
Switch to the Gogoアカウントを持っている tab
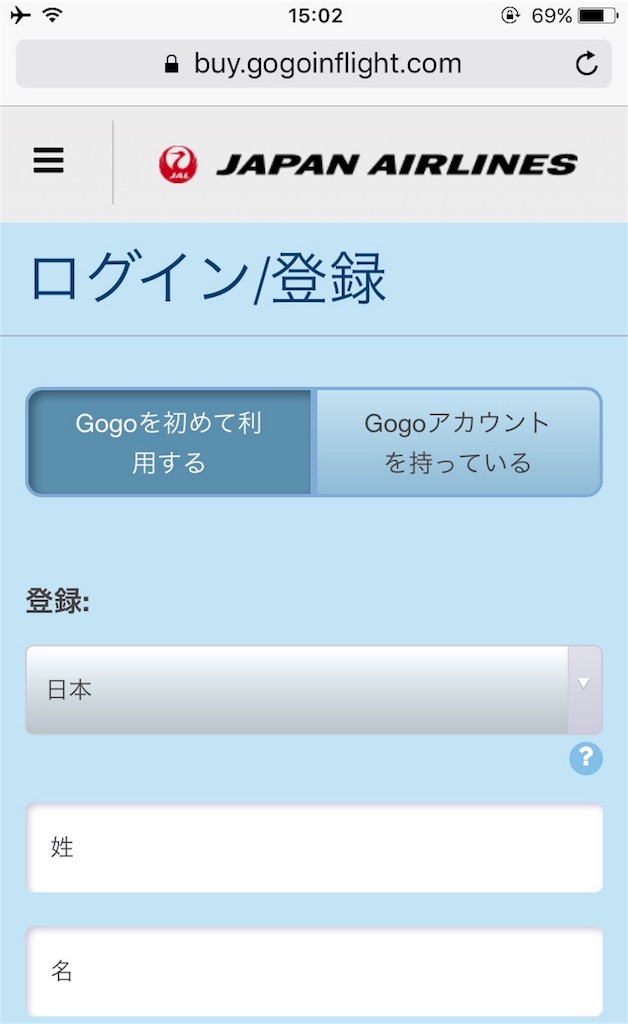pyautogui.click(x=458, y=442)
